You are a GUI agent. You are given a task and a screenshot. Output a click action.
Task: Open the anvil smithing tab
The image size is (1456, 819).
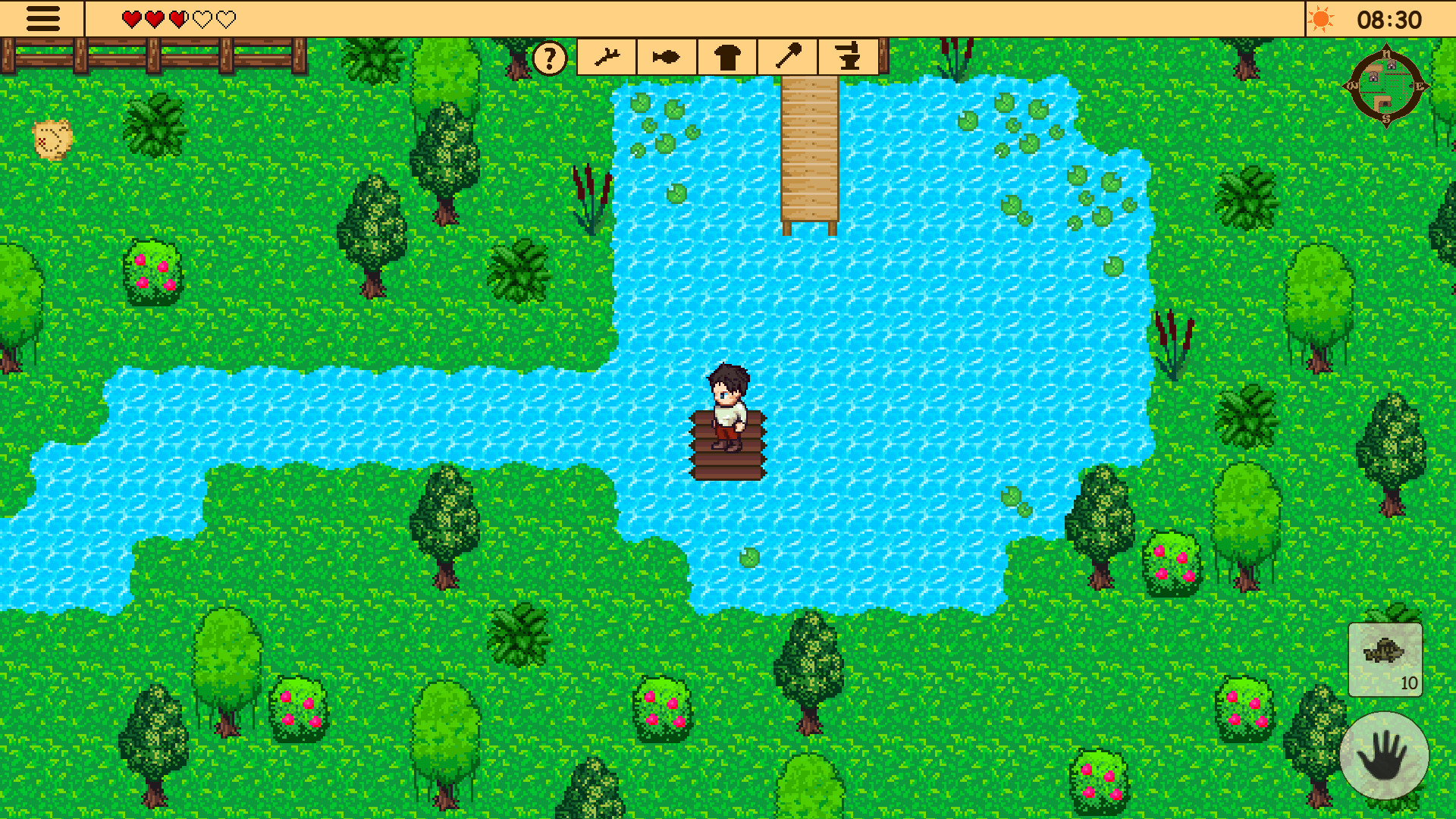tap(849, 58)
